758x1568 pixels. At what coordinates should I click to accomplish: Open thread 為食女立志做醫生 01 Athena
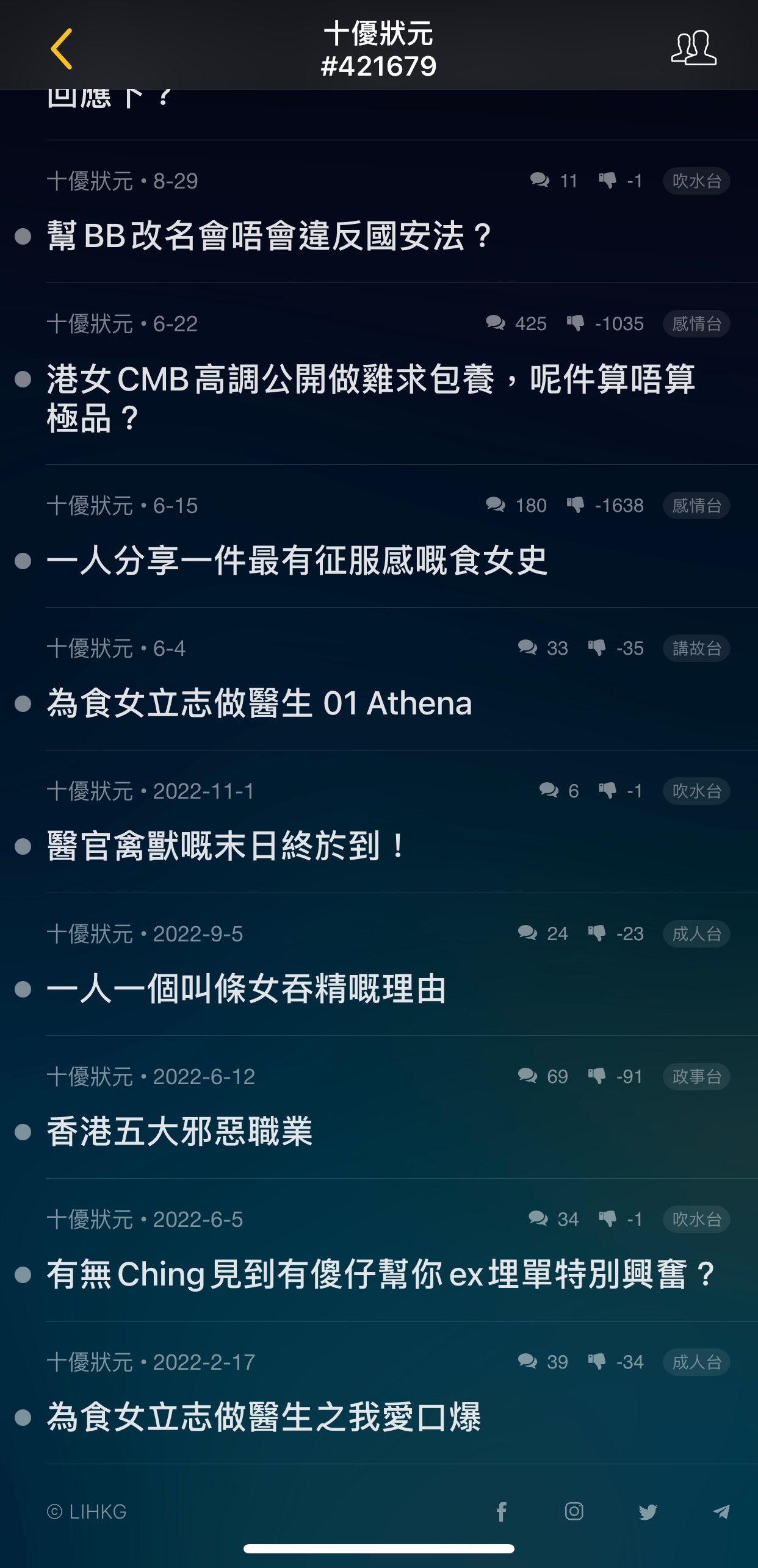[x=259, y=703]
